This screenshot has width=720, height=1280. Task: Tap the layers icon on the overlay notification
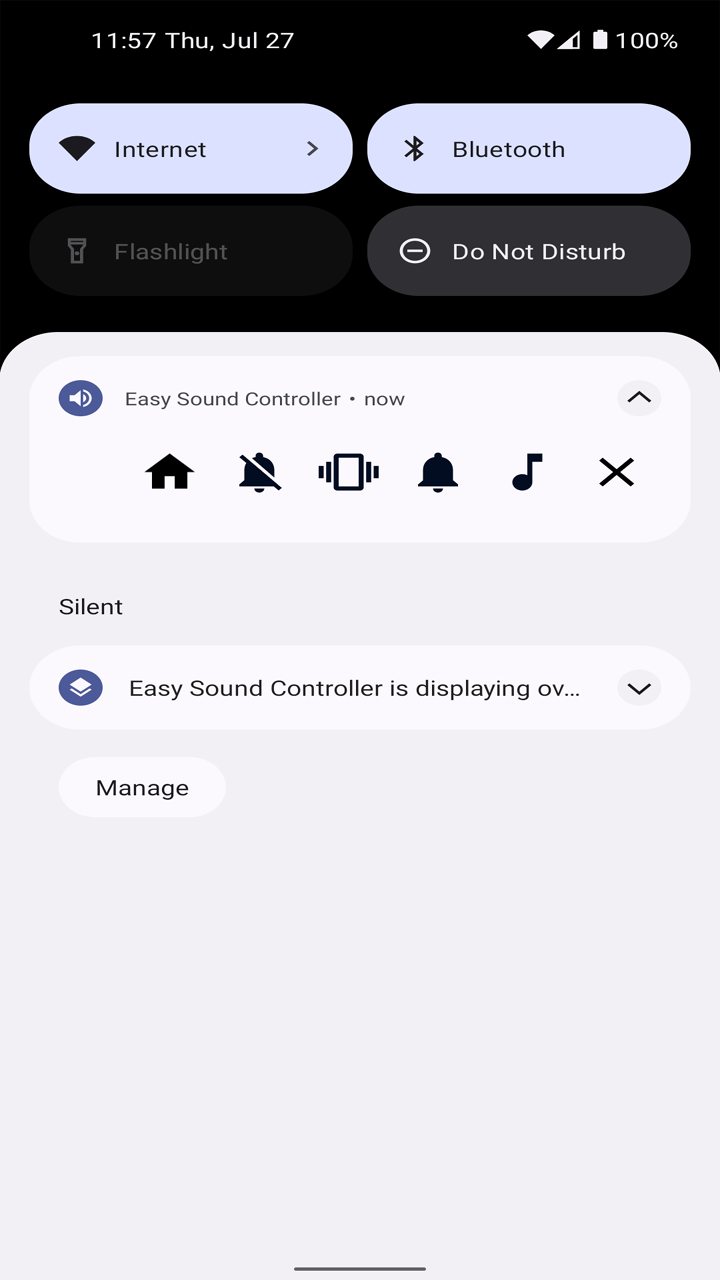[x=80, y=687]
